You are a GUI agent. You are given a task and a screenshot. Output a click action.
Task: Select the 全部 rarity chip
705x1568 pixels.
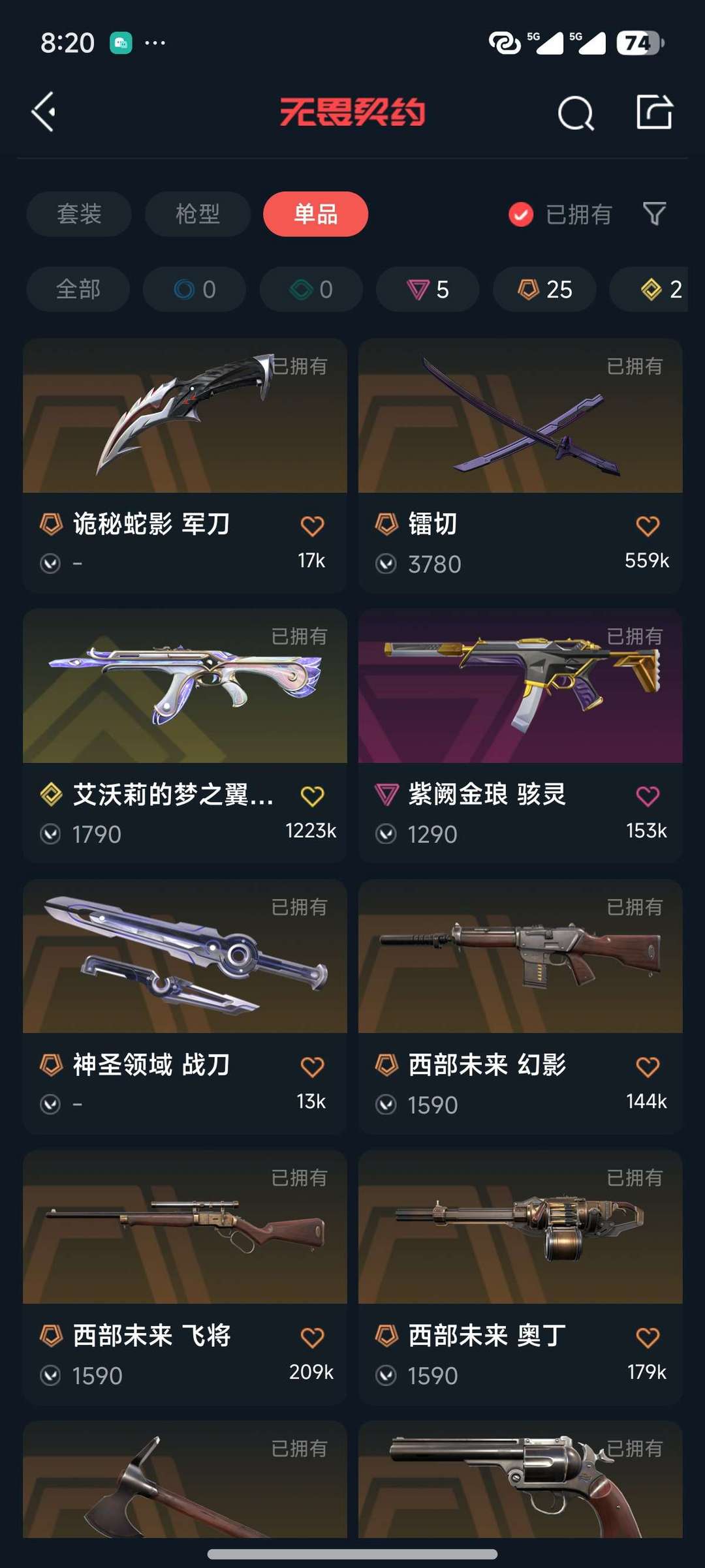click(x=78, y=289)
